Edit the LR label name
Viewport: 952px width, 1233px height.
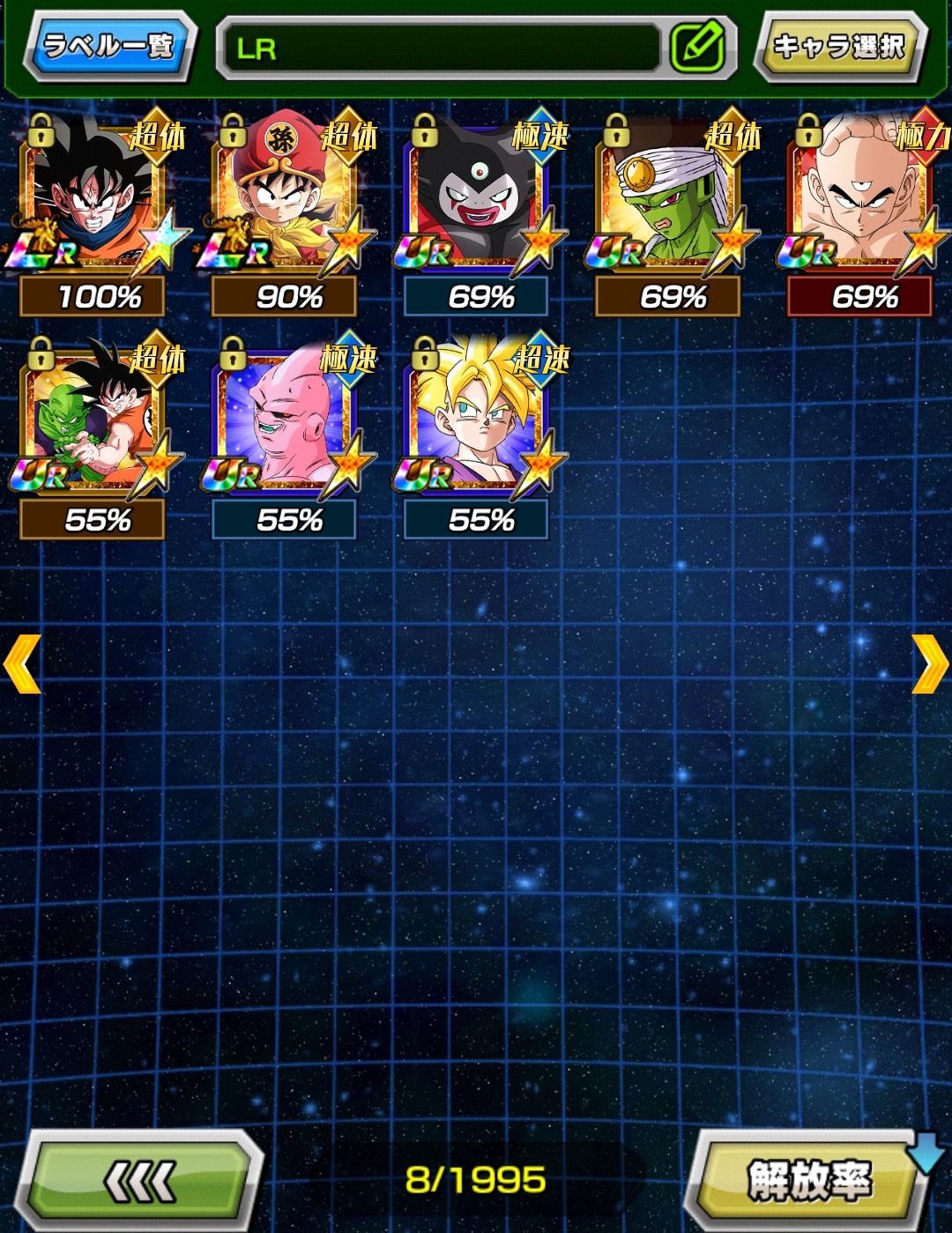(x=697, y=48)
